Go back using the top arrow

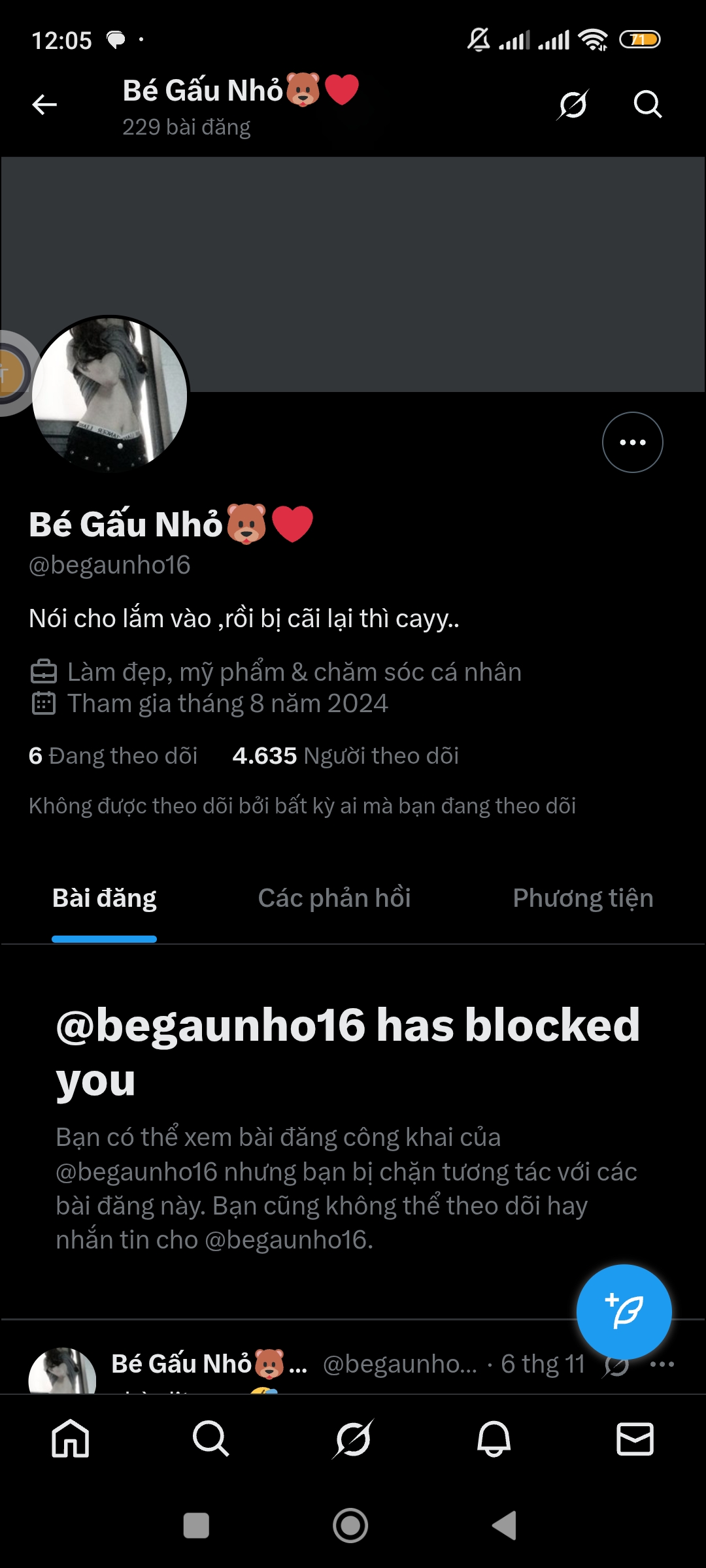point(44,105)
